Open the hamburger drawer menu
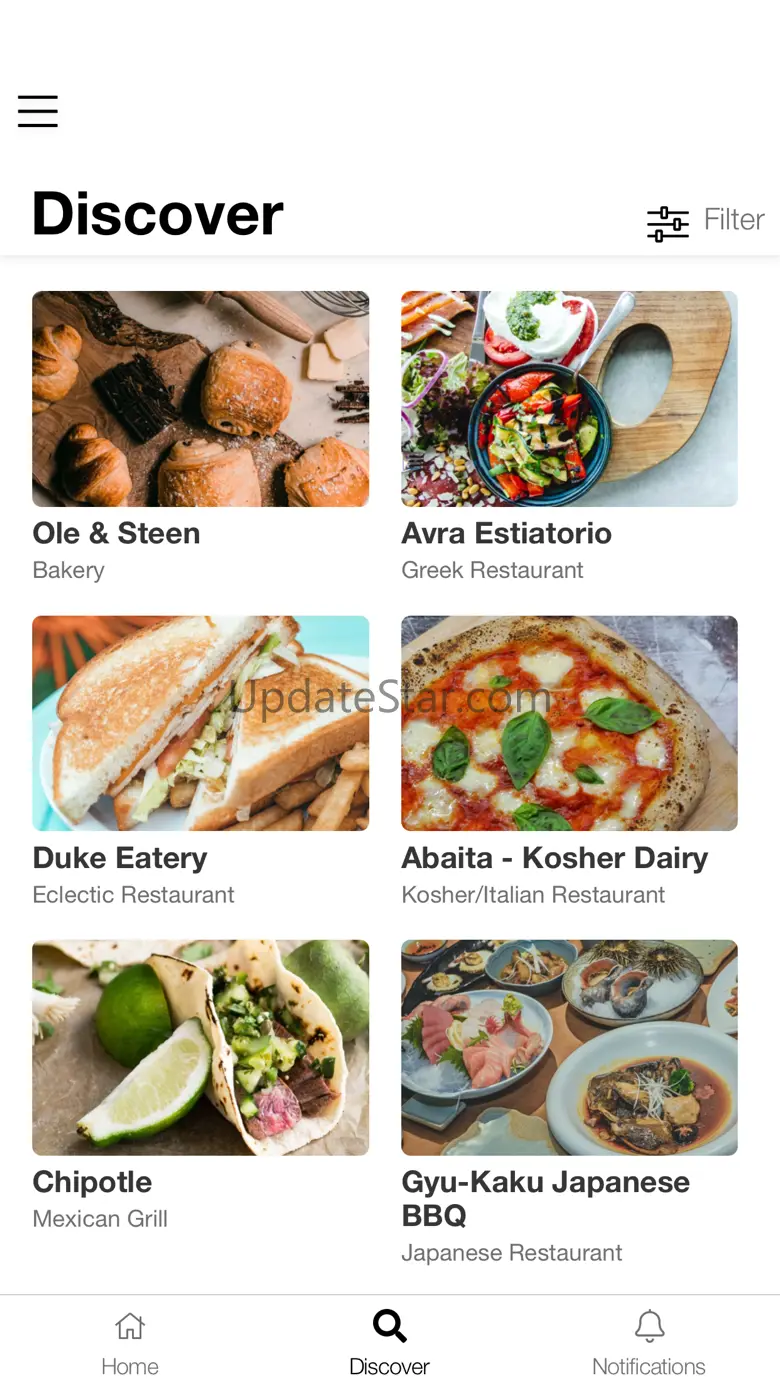Viewport: 780px width, 1387px height. tap(38, 111)
